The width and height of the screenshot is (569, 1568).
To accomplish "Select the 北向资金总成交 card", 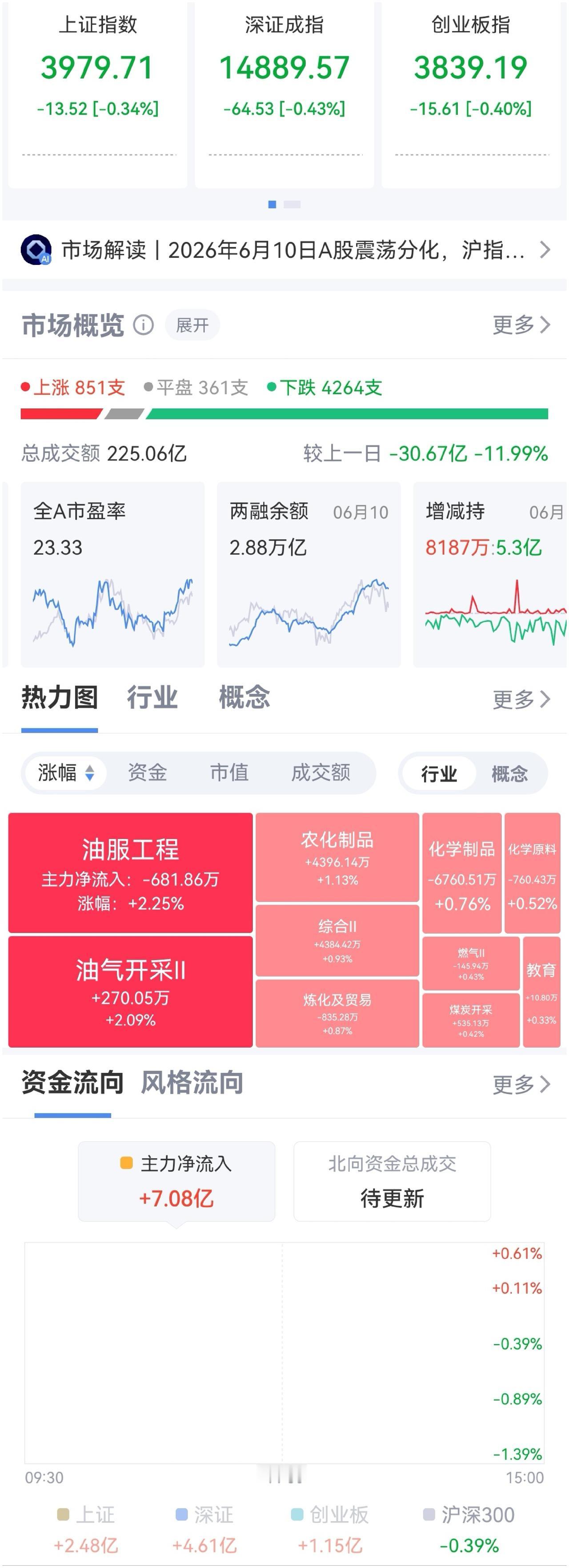I will (392, 1181).
